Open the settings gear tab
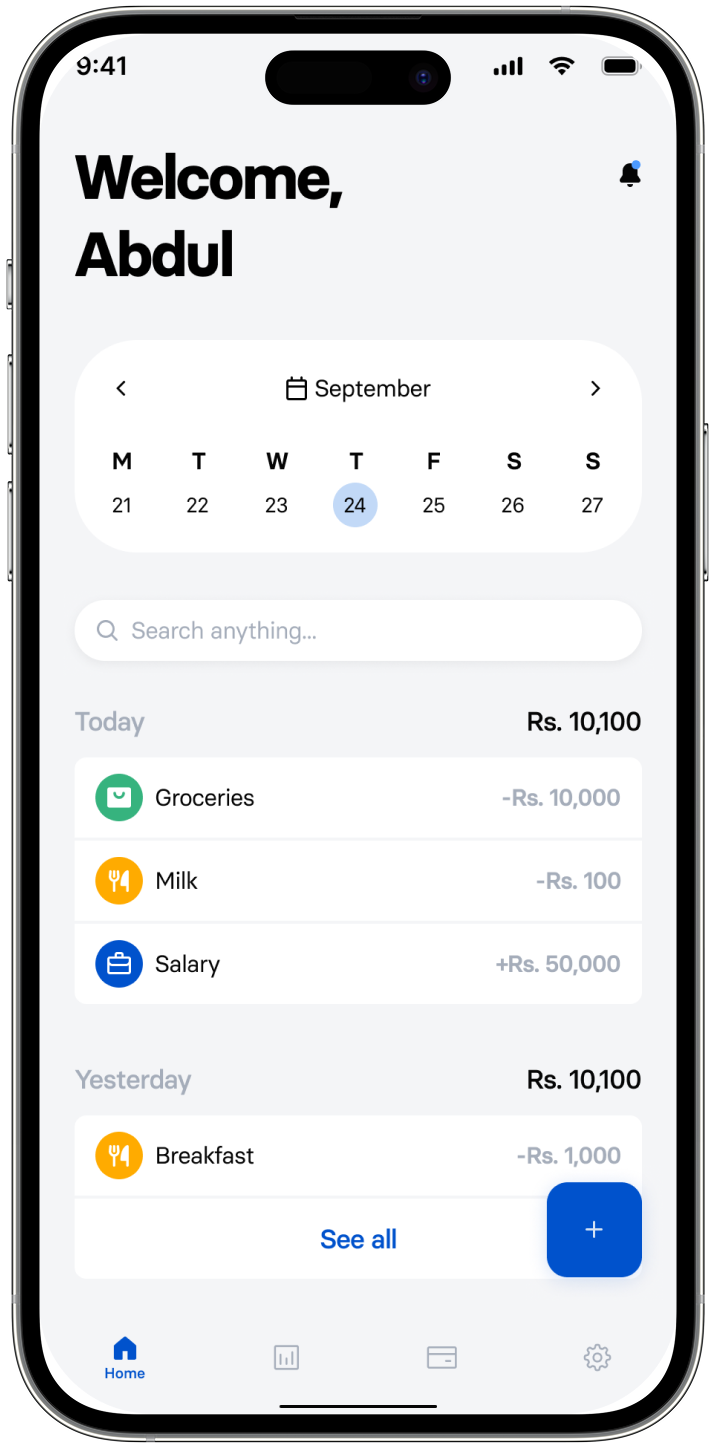The width and height of the screenshot is (716, 1448). tap(597, 1357)
